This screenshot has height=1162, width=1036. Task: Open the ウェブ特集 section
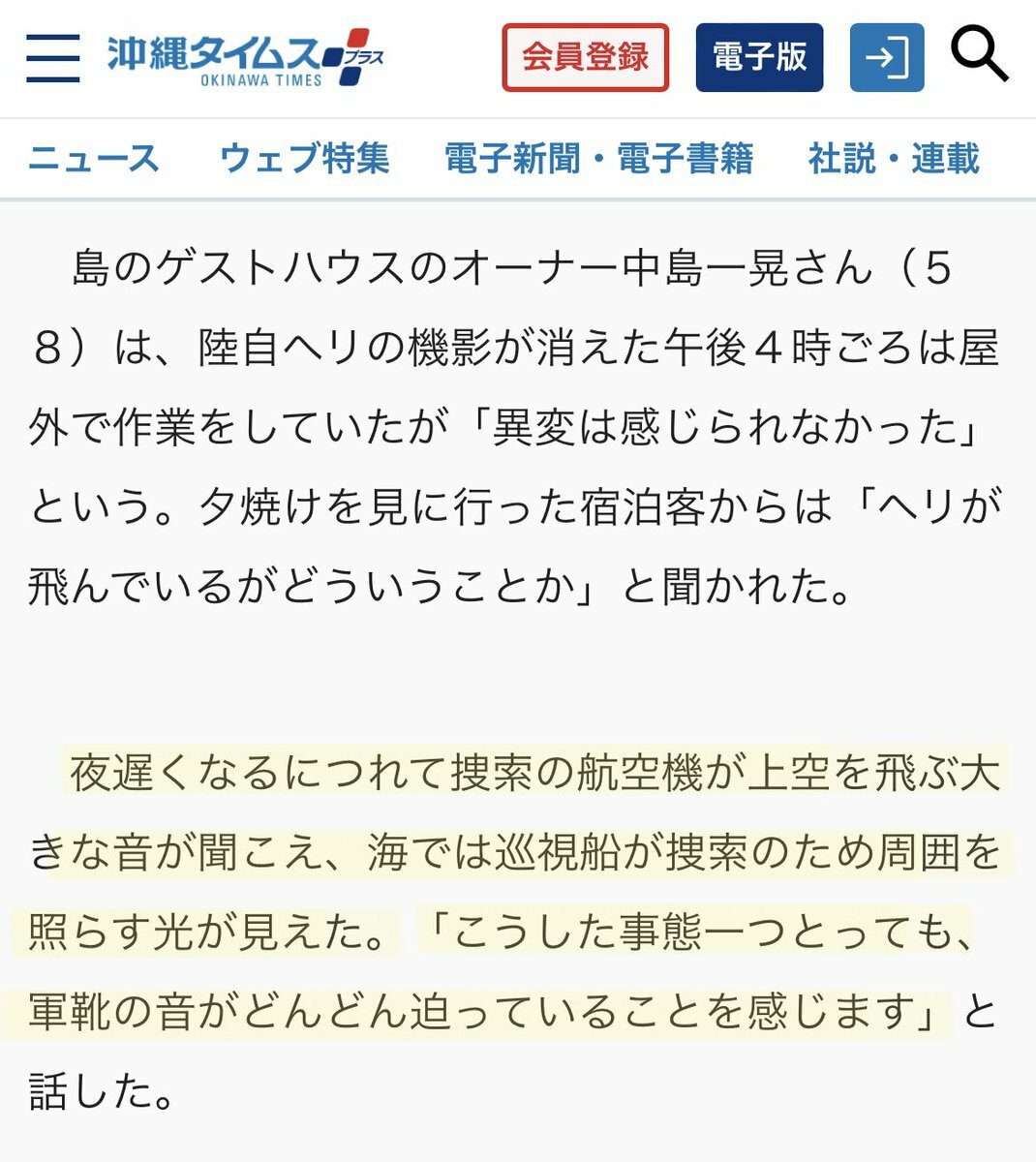coord(304,159)
